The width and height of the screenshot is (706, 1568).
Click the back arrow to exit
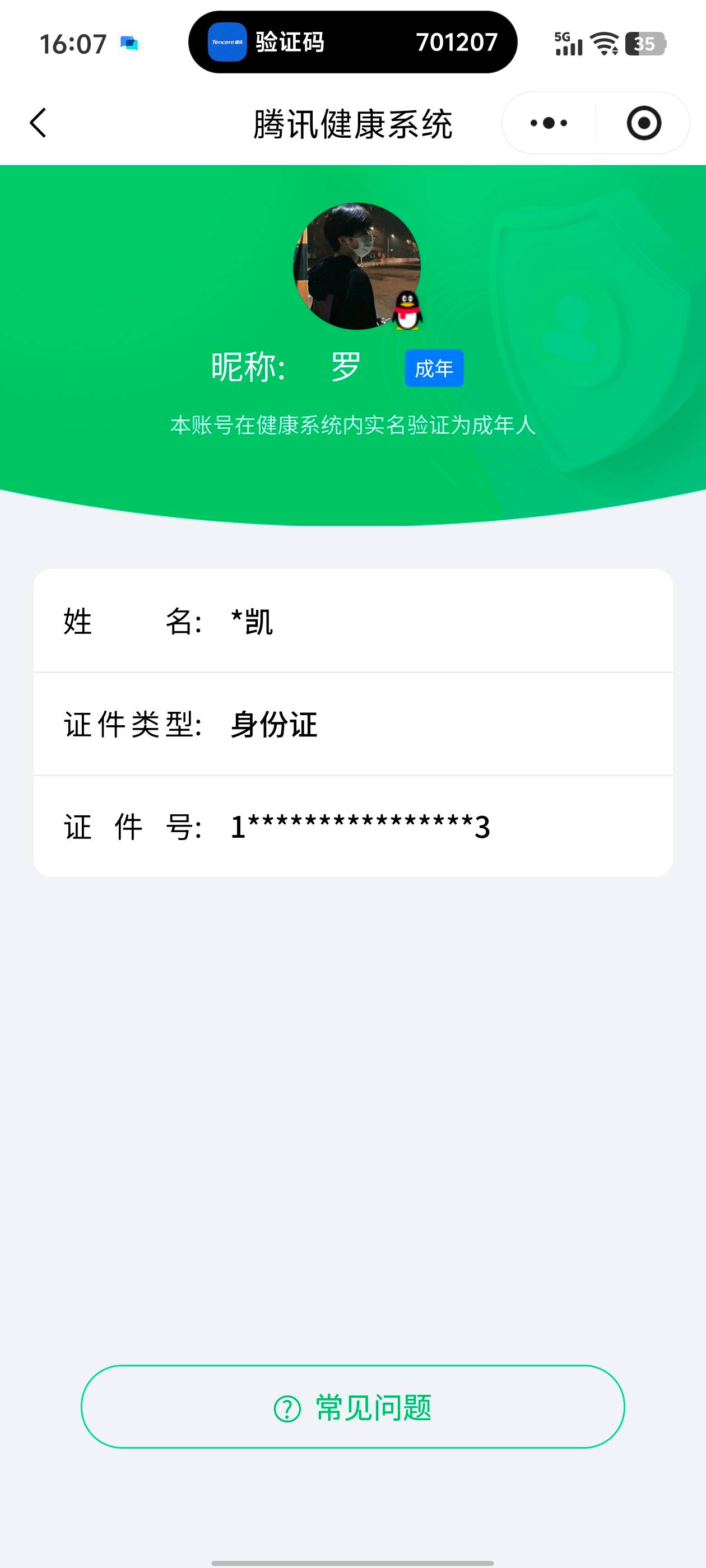[38, 122]
